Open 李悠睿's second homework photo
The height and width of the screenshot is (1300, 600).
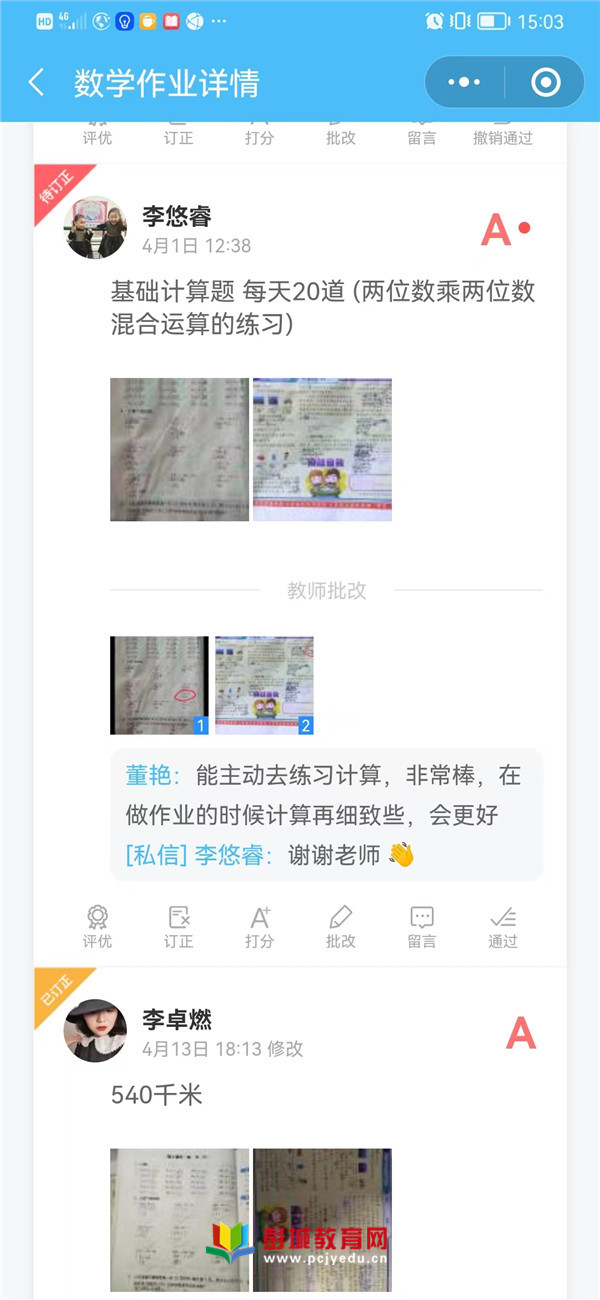click(x=322, y=449)
